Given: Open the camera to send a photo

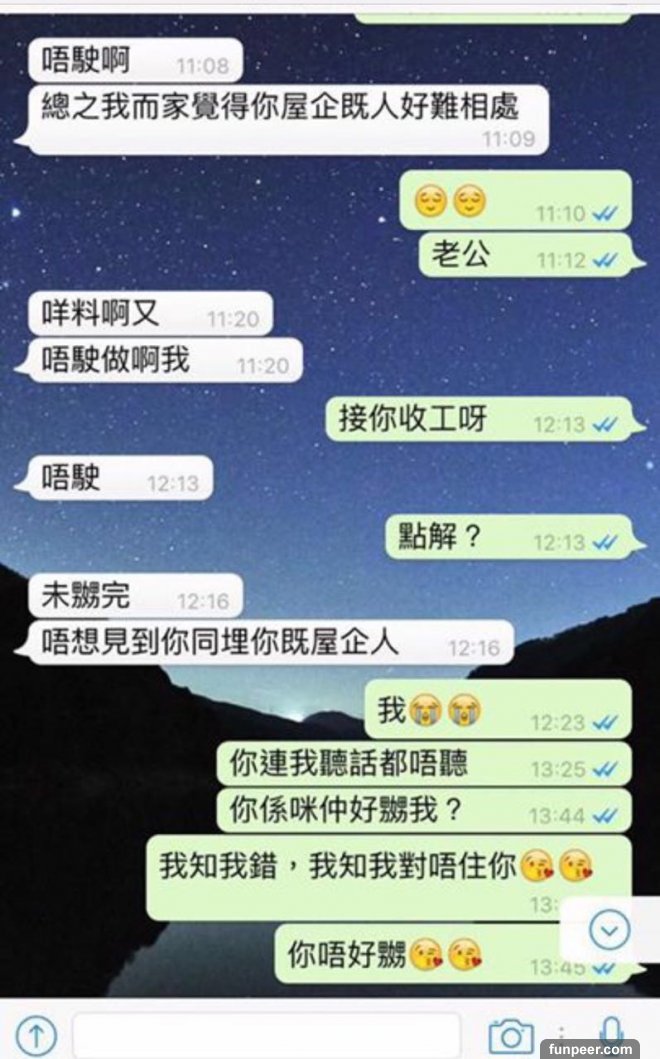Looking at the screenshot, I should pyautogui.click(x=510, y=1035).
